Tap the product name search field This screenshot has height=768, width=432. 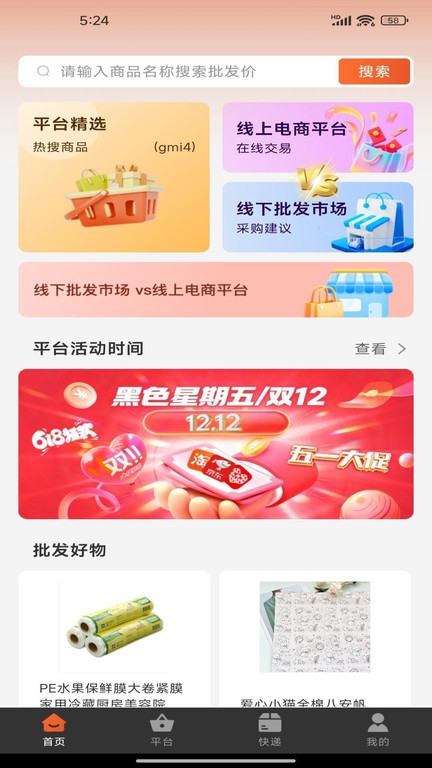coord(178,72)
